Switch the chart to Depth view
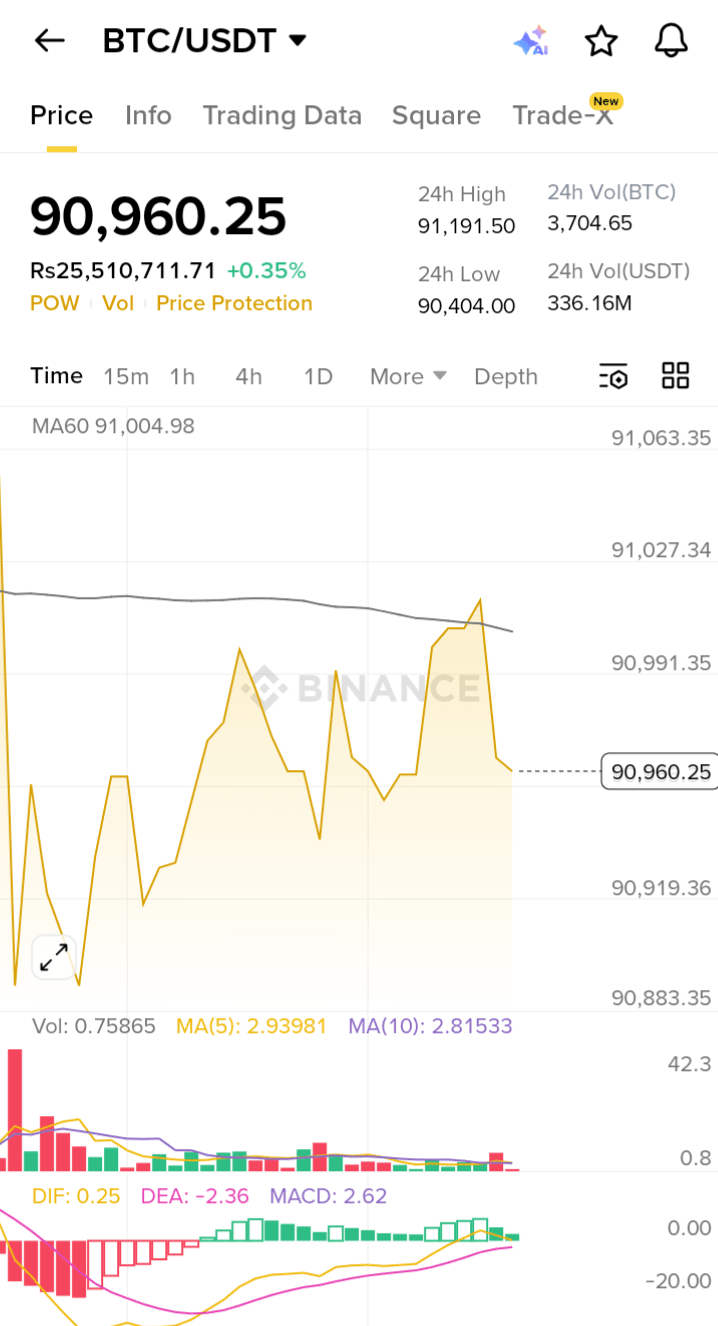The width and height of the screenshot is (718, 1326). tap(506, 377)
